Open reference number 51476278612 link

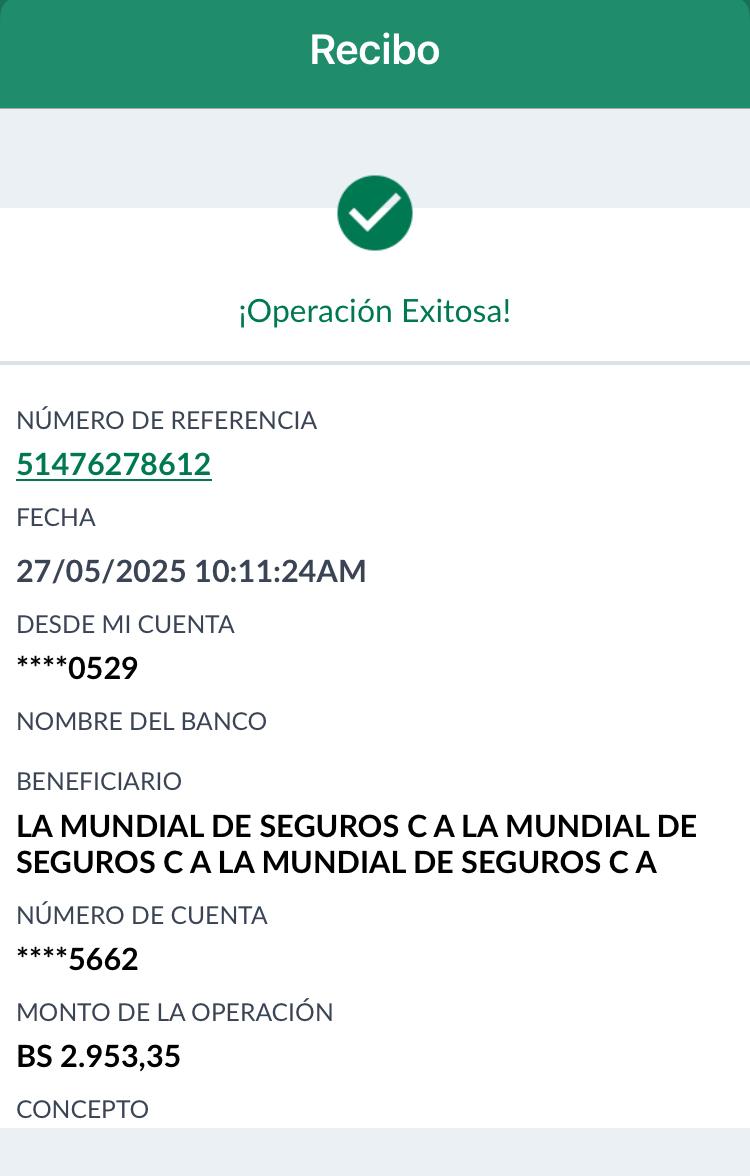[x=114, y=465]
